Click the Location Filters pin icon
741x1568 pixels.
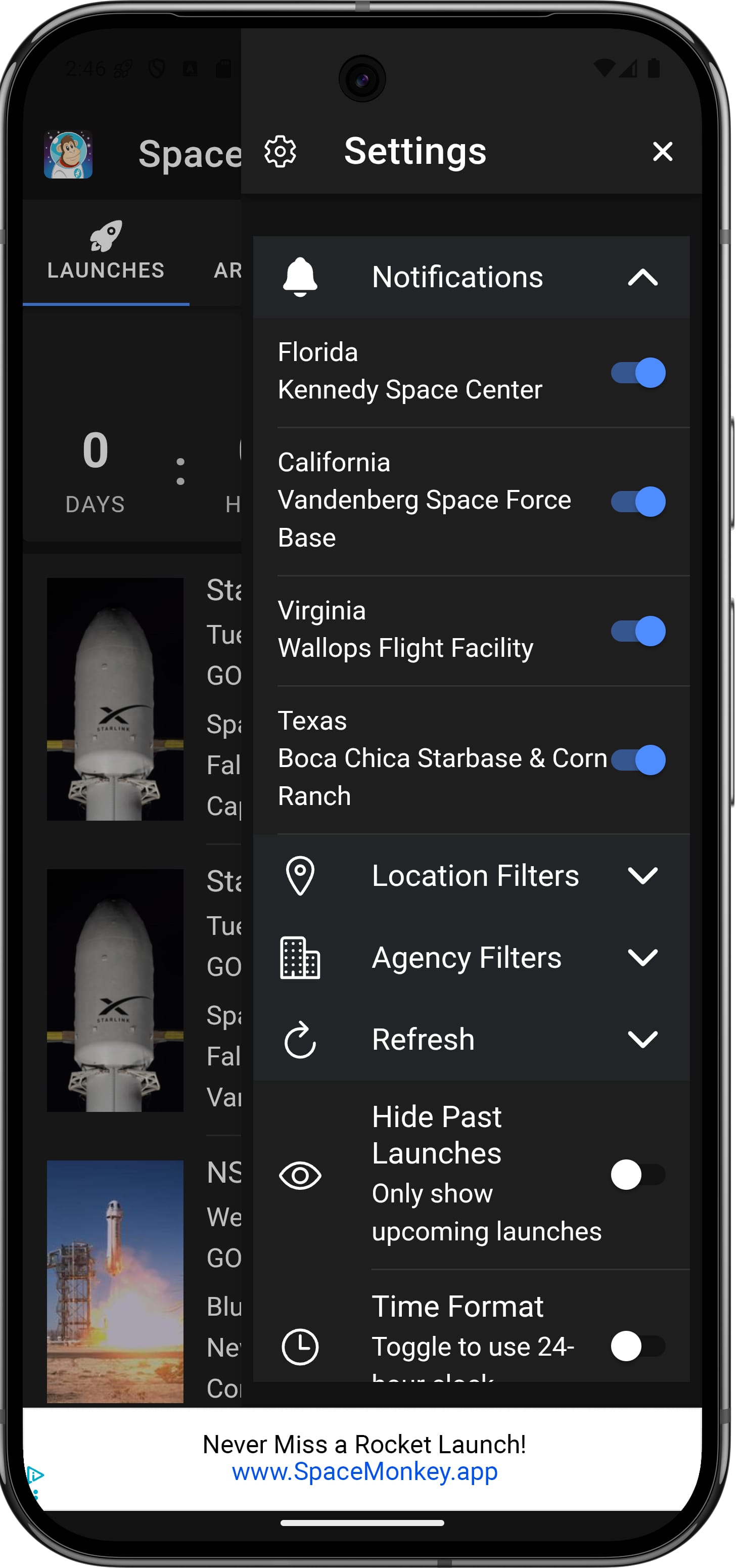301,876
